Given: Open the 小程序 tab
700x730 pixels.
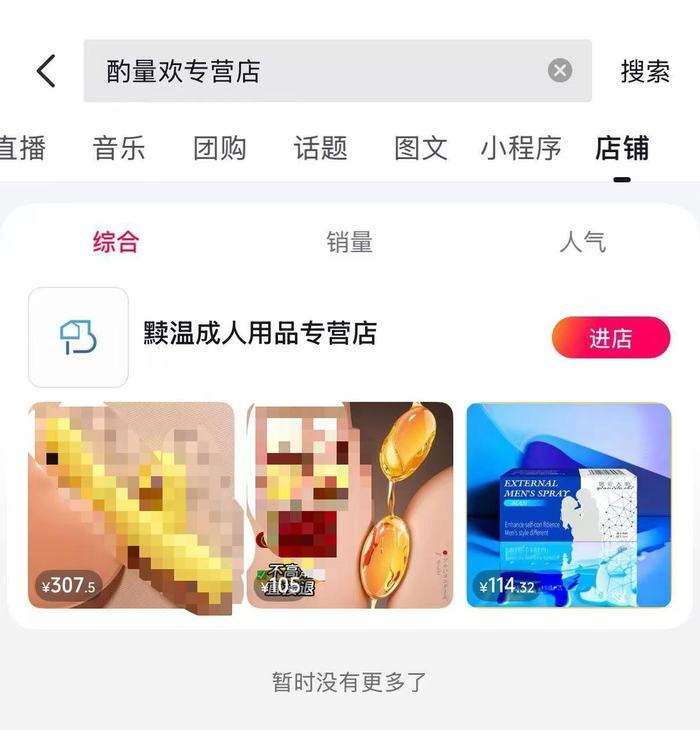Looking at the screenshot, I should click(x=521, y=148).
